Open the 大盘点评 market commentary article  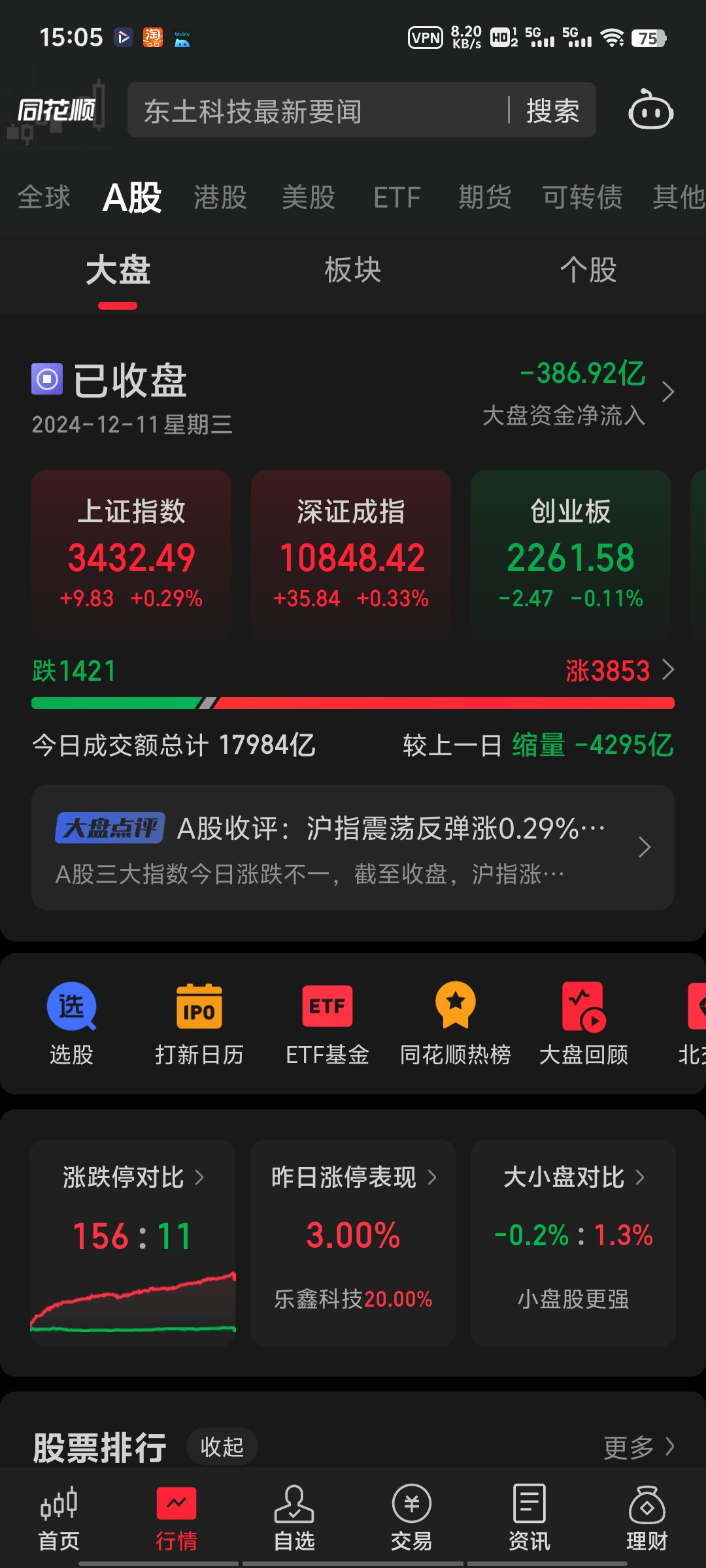pos(353,846)
